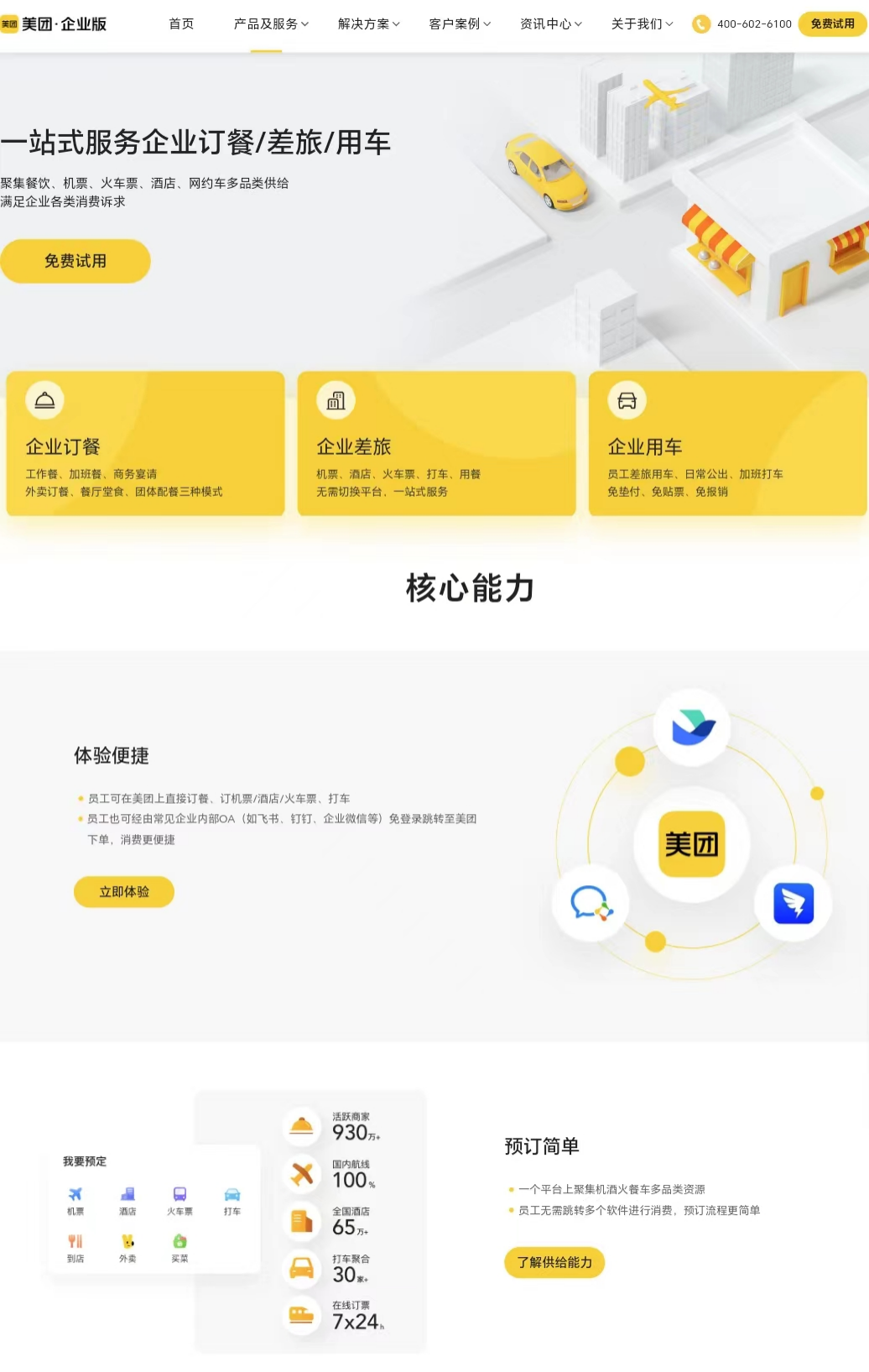869x1372 pixels.
Task: Open the 企业差旅 card
Action: click(436, 443)
